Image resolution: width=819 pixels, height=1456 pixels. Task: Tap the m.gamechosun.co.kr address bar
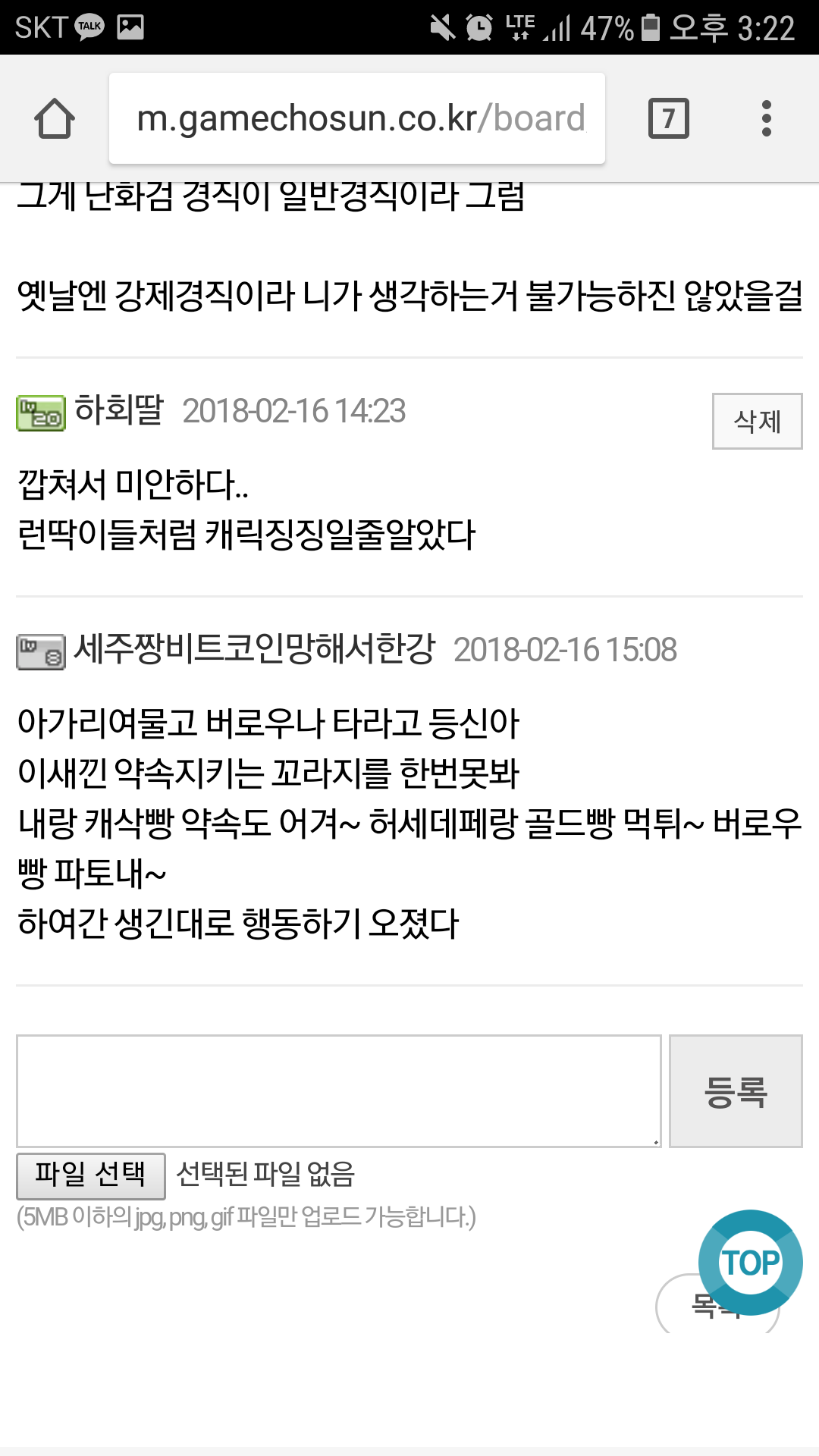pos(356,119)
